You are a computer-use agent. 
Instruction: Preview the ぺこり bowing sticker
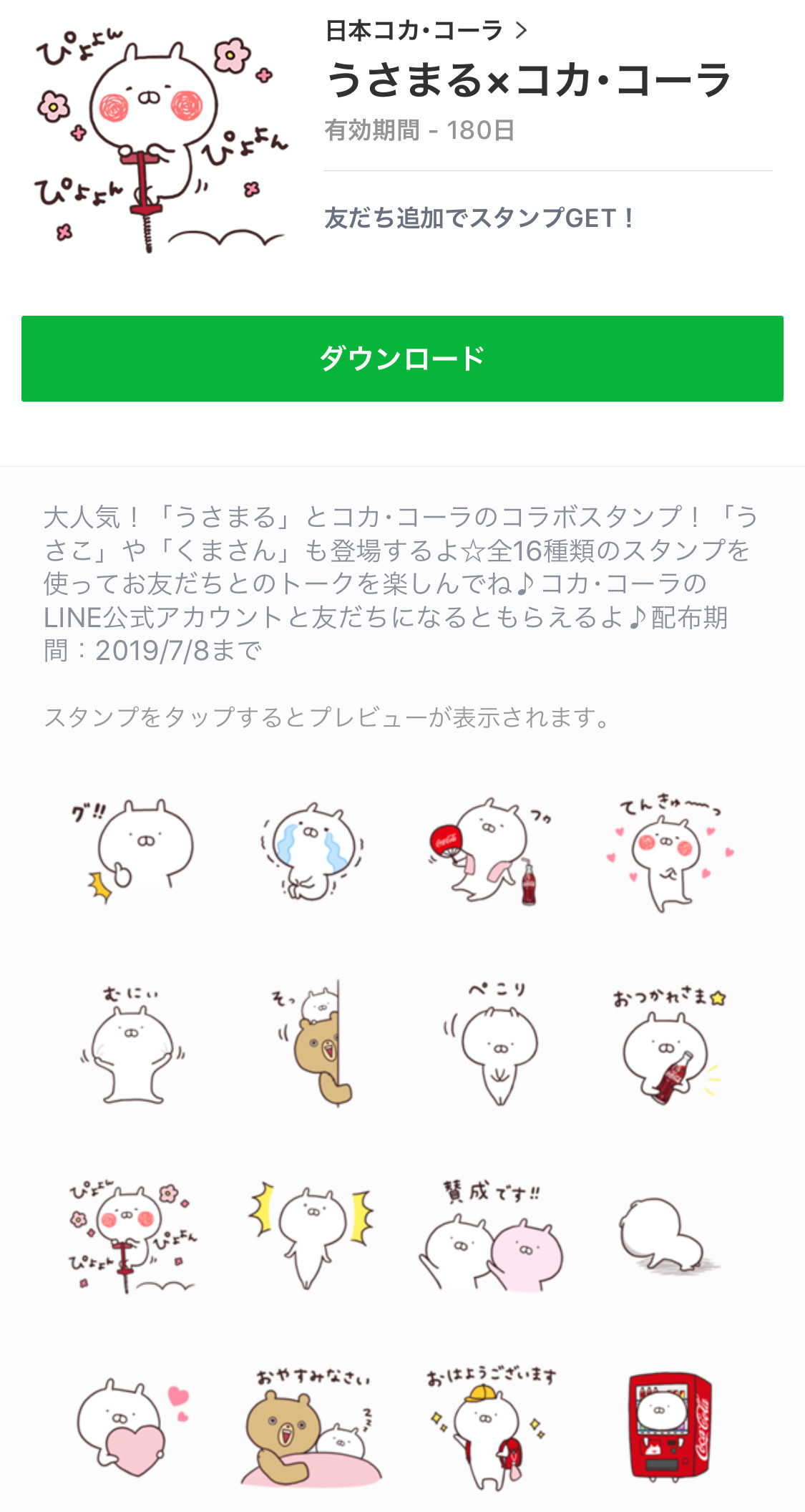pos(491,1044)
